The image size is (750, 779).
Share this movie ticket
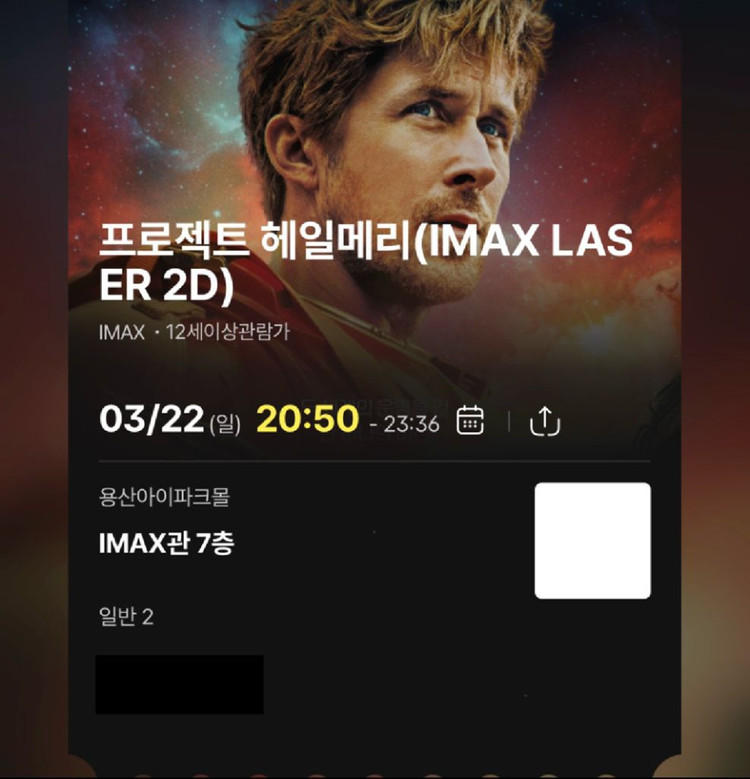[x=545, y=421]
